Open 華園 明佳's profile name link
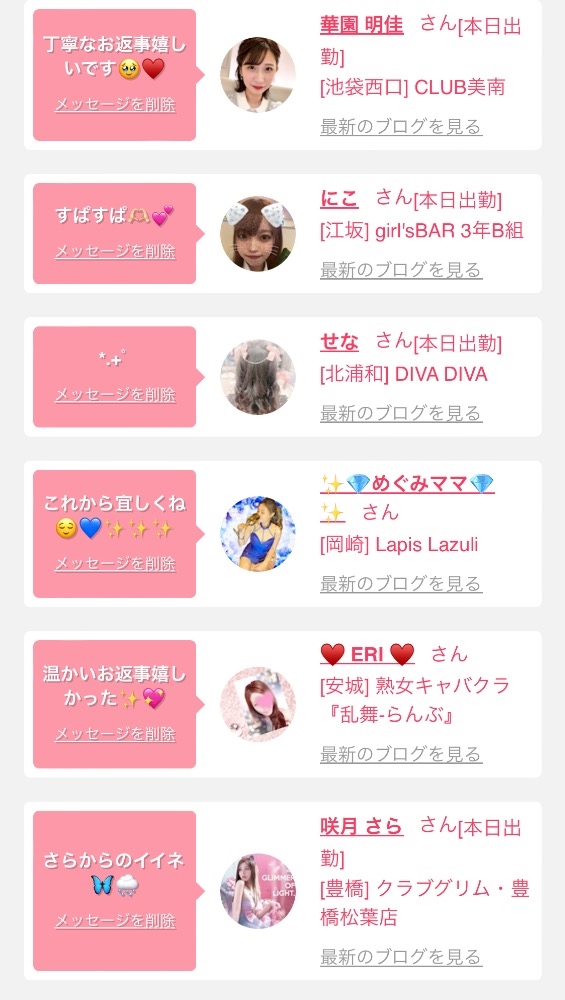 point(362,25)
